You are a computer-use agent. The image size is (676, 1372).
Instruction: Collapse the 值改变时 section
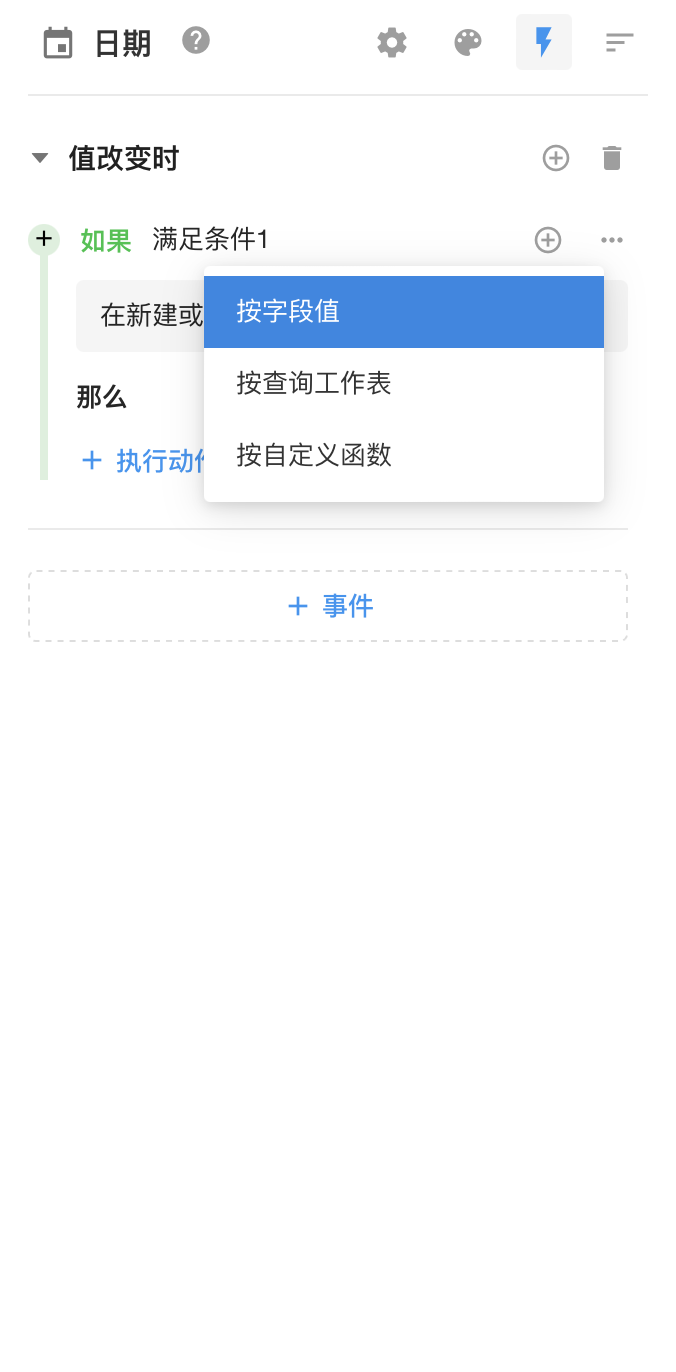(x=40, y=158)
